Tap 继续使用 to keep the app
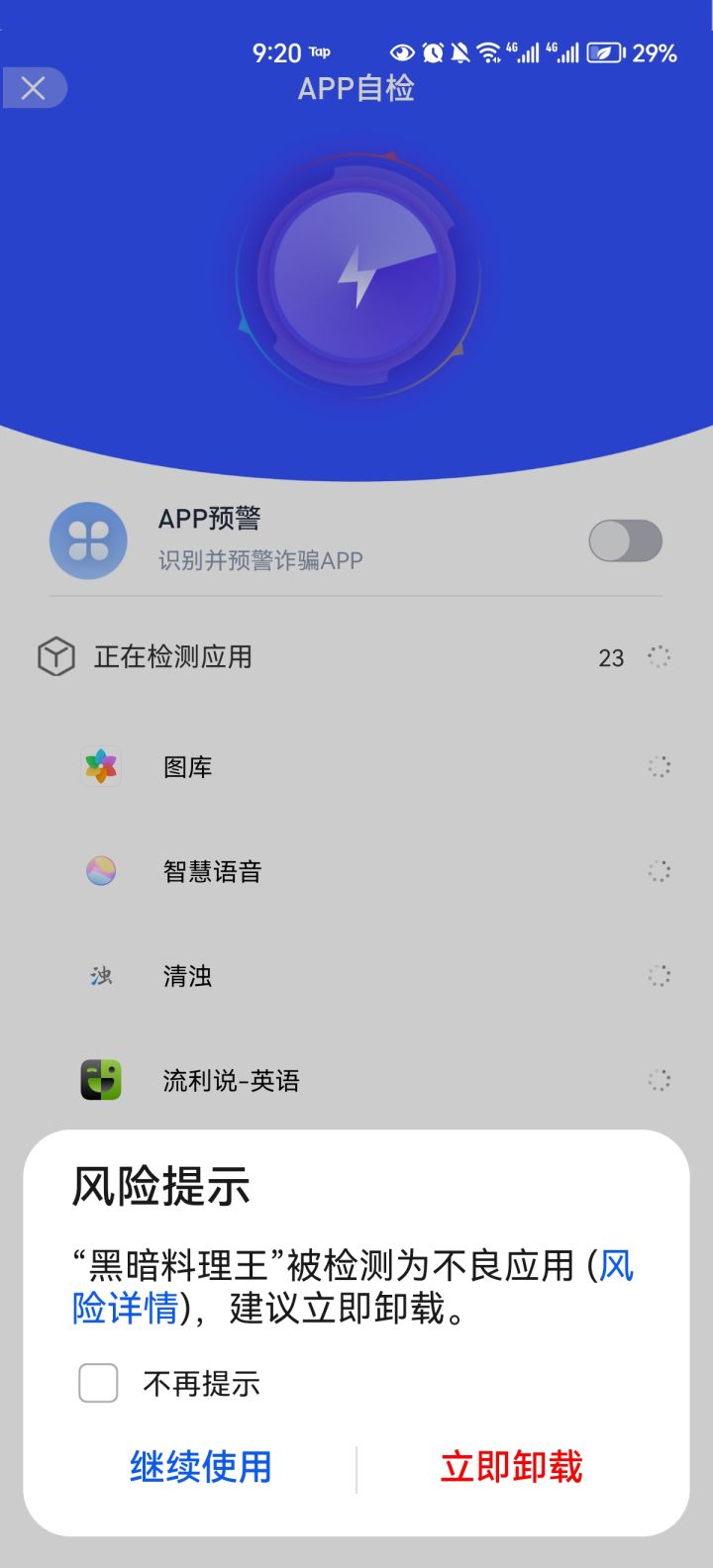Image resolution: width=713 pixels, height=1568 pixels. click(200, 1466)
